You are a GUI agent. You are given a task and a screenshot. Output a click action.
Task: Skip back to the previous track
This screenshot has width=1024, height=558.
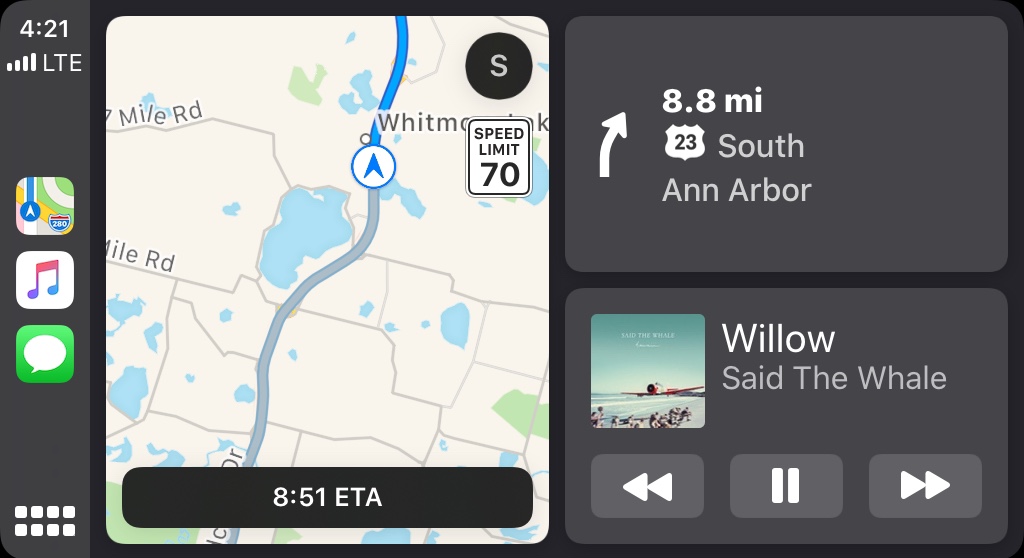(x=647, y=486)
